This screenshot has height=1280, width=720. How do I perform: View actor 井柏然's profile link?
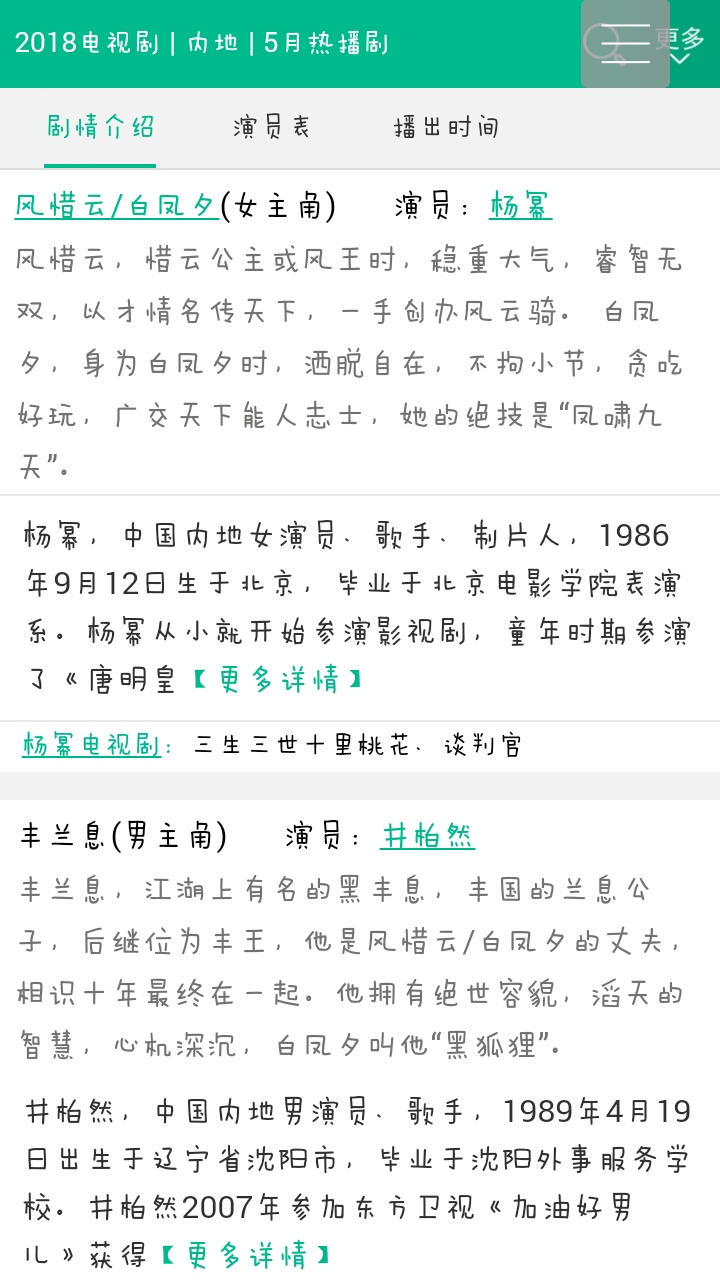tap(427, 836)
